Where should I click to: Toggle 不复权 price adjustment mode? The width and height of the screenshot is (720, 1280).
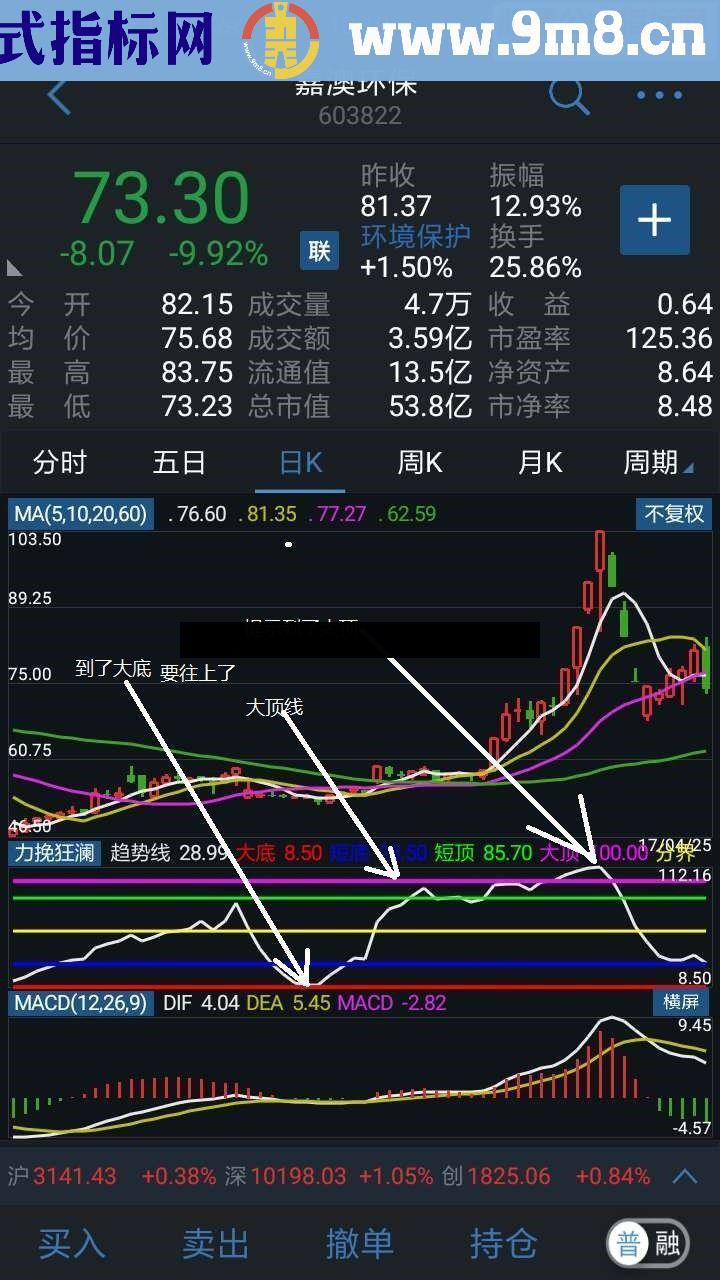point(672,513)
